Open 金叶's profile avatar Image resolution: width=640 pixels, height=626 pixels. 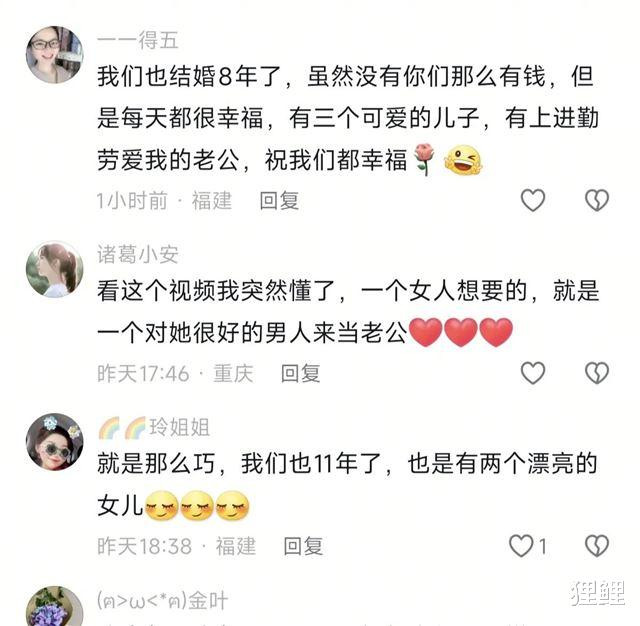click(x=54, y=608)
